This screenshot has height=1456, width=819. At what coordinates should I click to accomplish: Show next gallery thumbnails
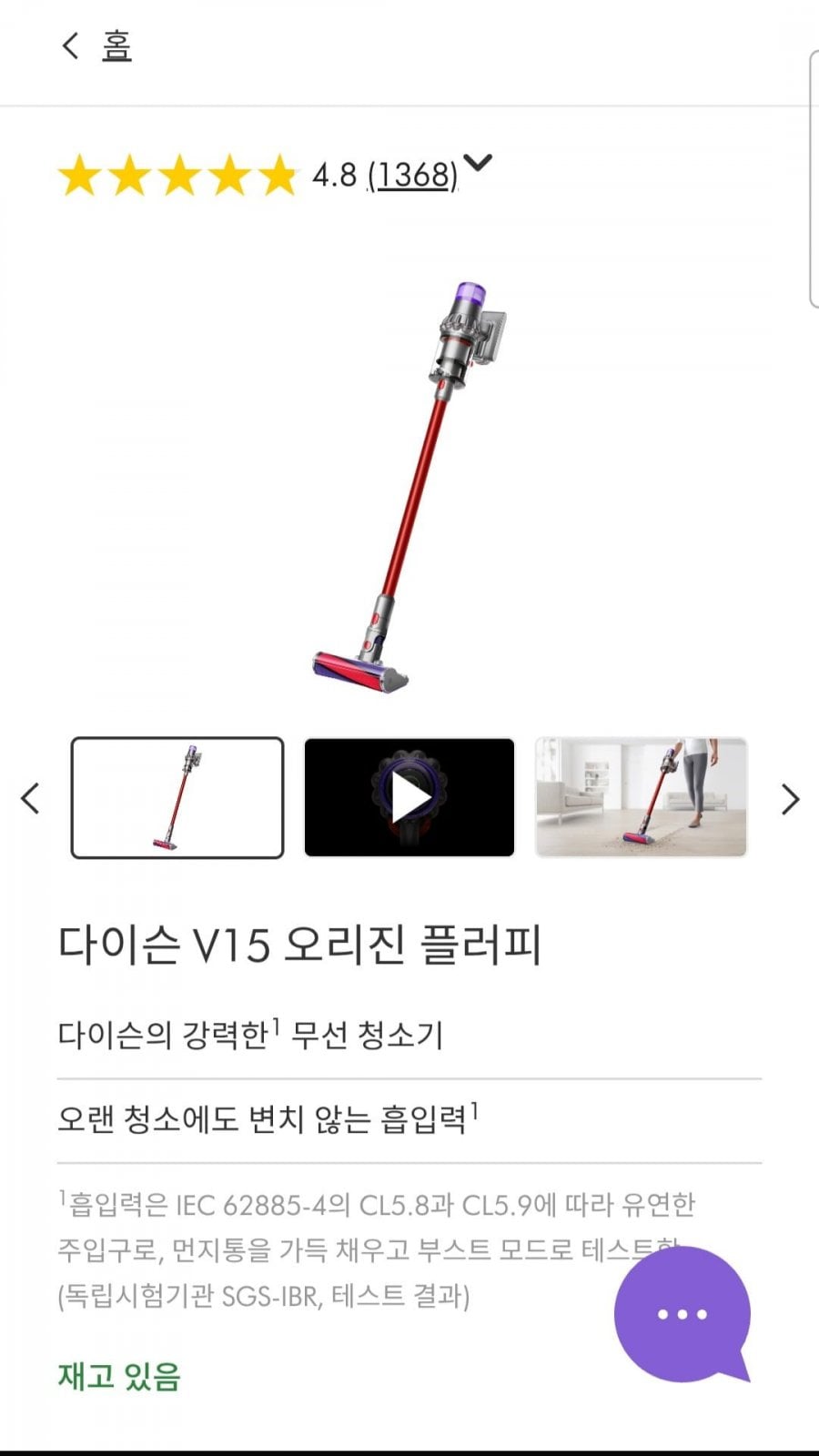(790, 799)
